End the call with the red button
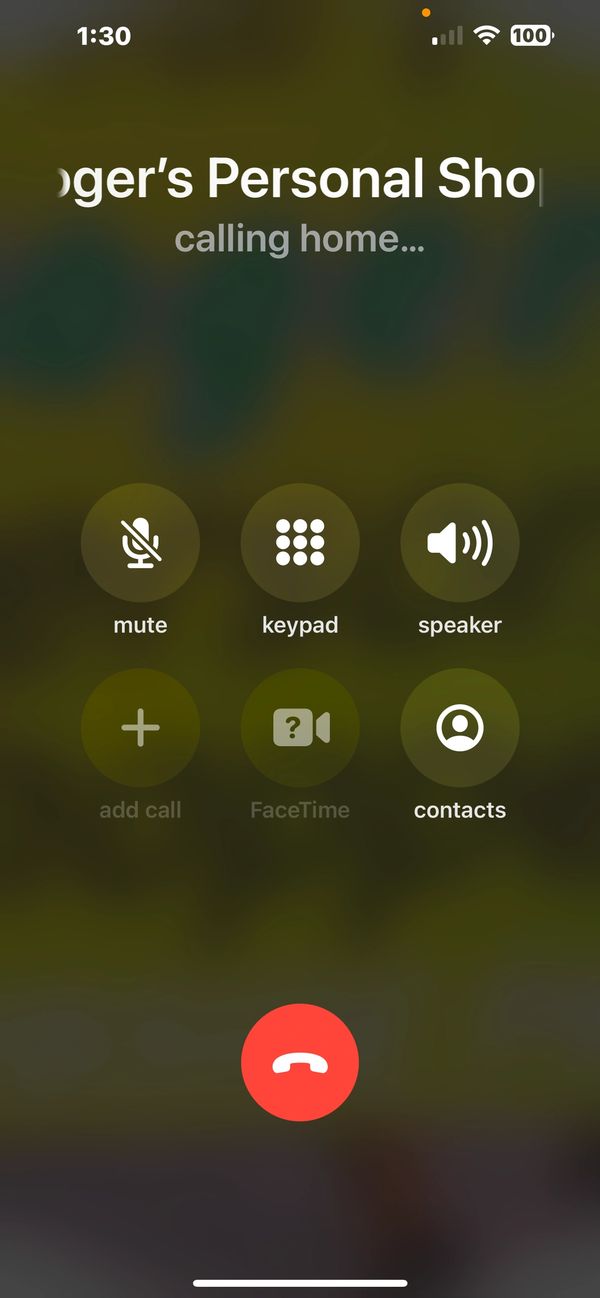The height and width of the screenshot is (1298, 600). coord(300,1063)
